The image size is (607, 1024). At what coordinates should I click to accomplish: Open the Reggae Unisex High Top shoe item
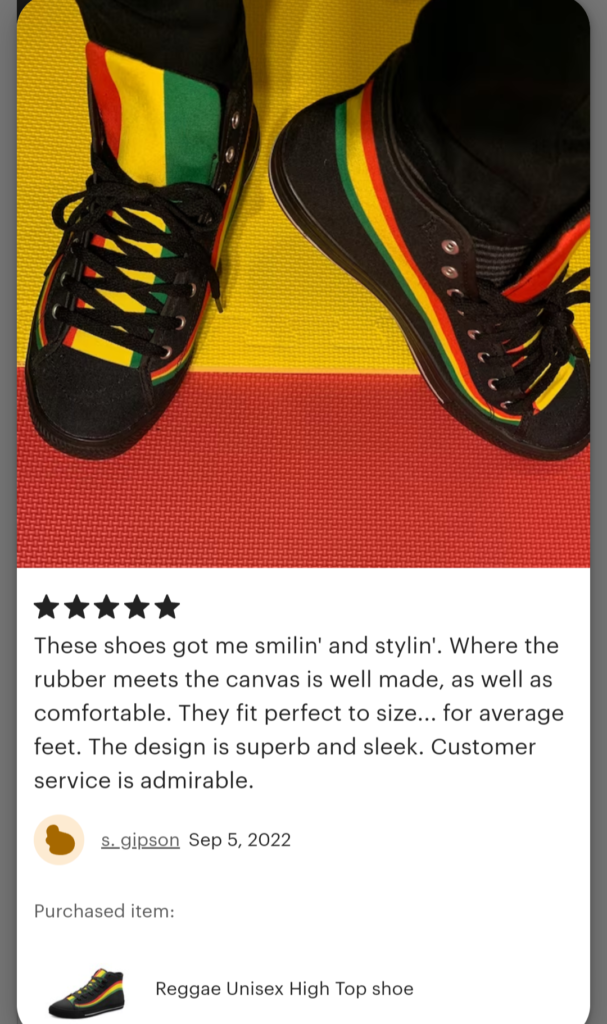(284, 989)
